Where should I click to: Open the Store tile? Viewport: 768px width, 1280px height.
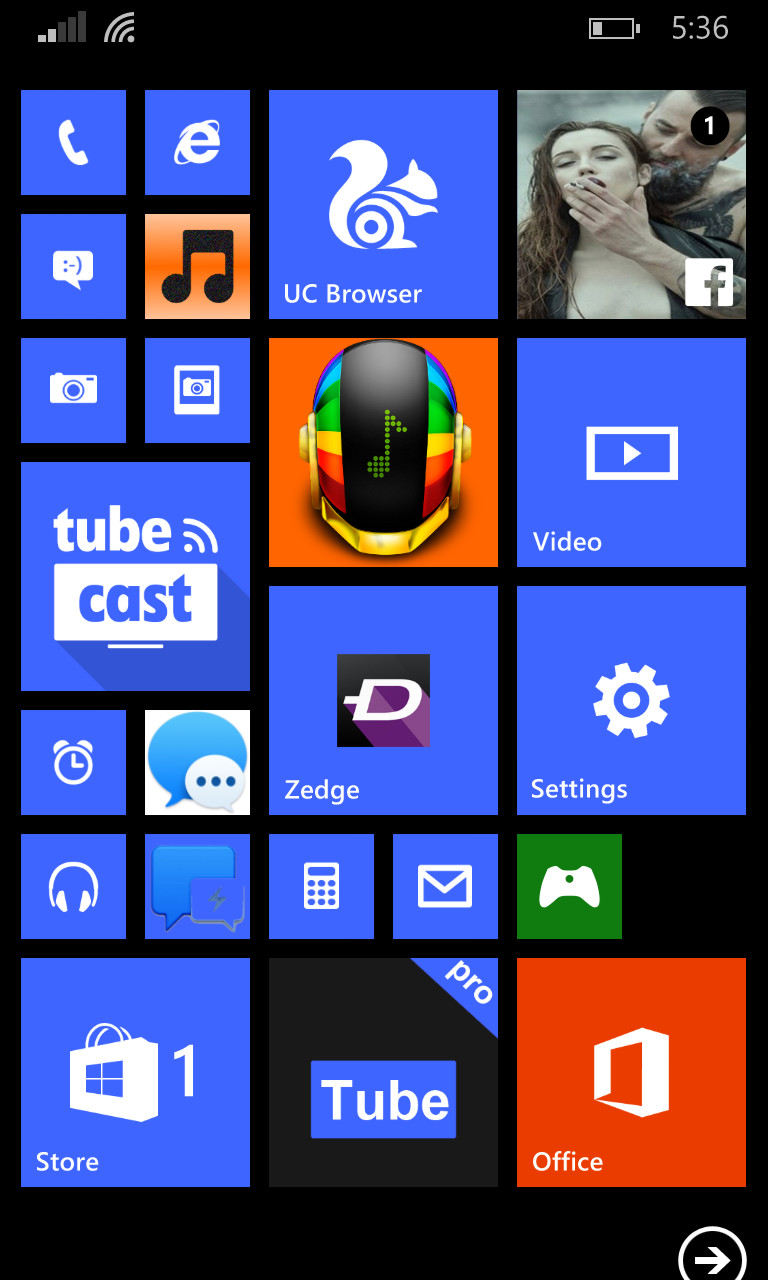[x=135, y=1072]
